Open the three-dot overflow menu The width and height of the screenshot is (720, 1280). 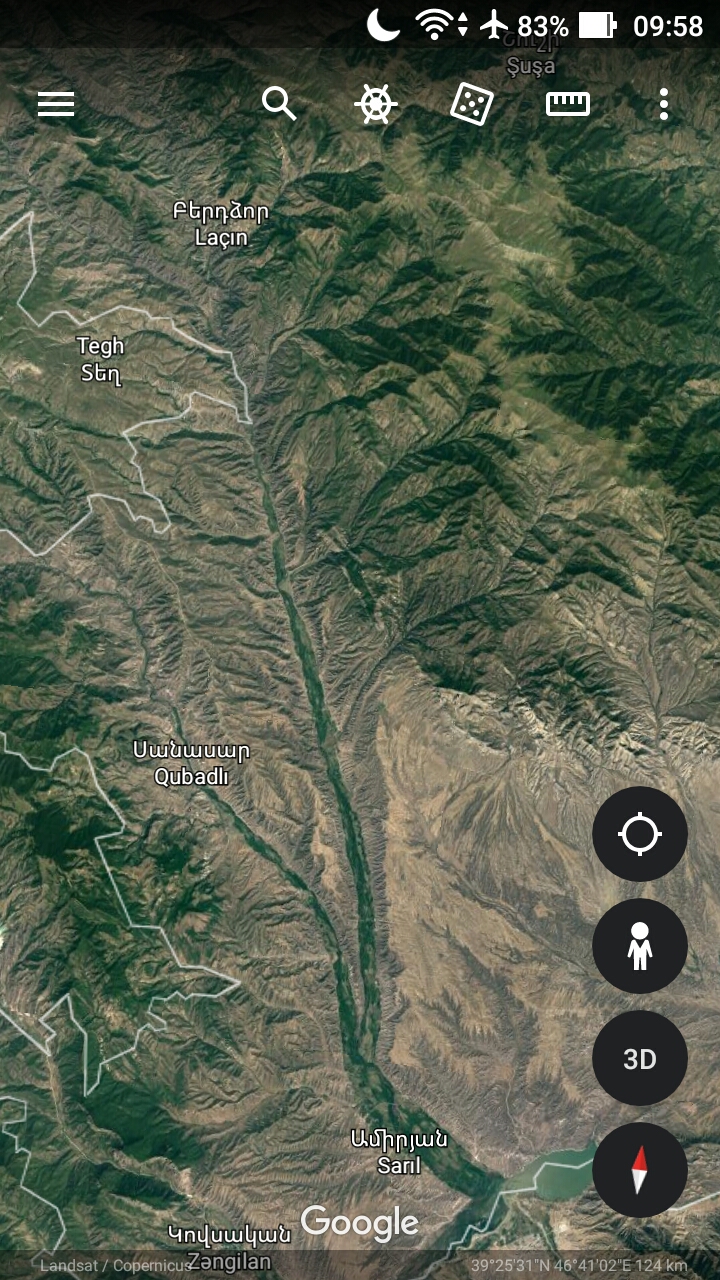pos(664,104)
